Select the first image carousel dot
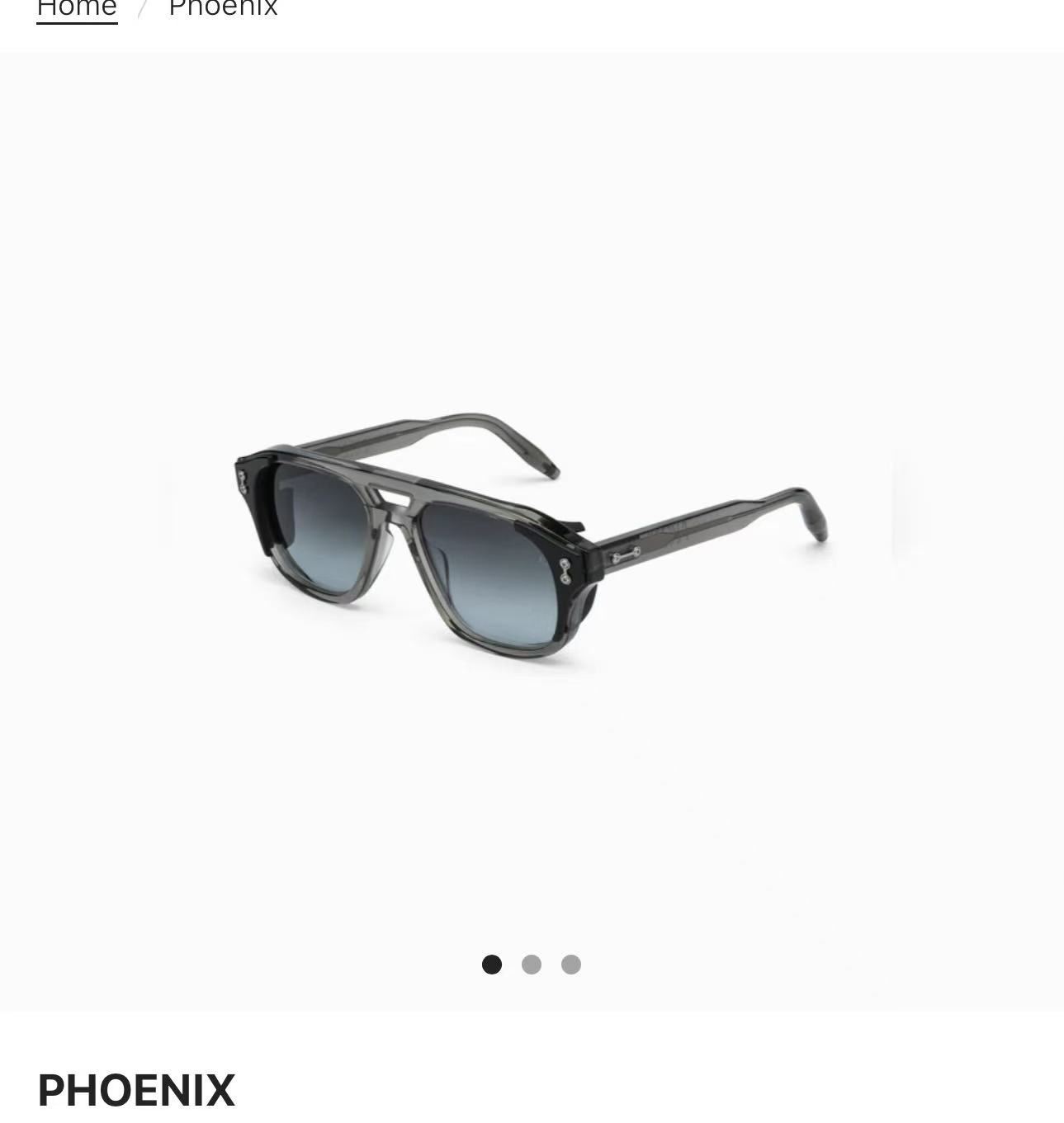 [x=492, y=965]
